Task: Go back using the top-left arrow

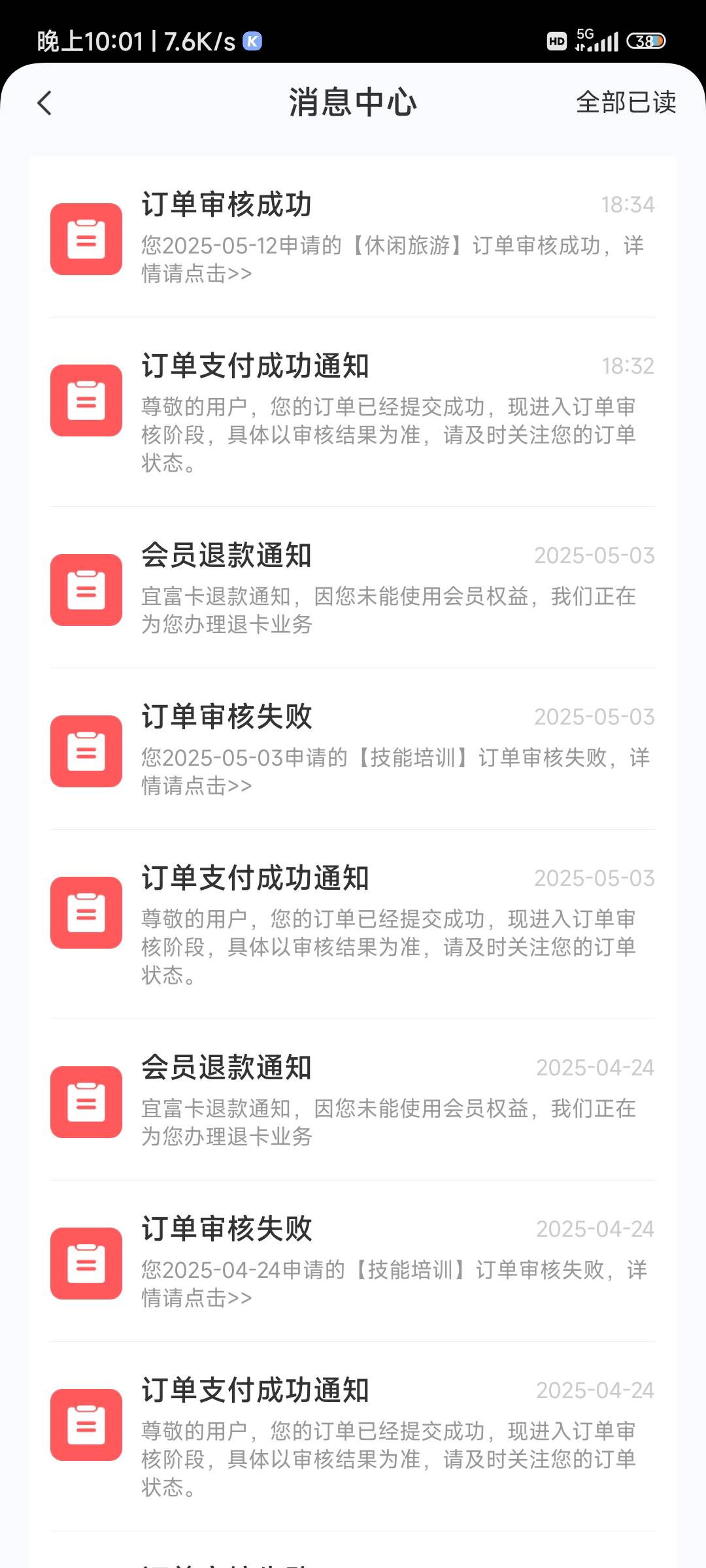Action: pyautogui.click(x=44, y=103)
